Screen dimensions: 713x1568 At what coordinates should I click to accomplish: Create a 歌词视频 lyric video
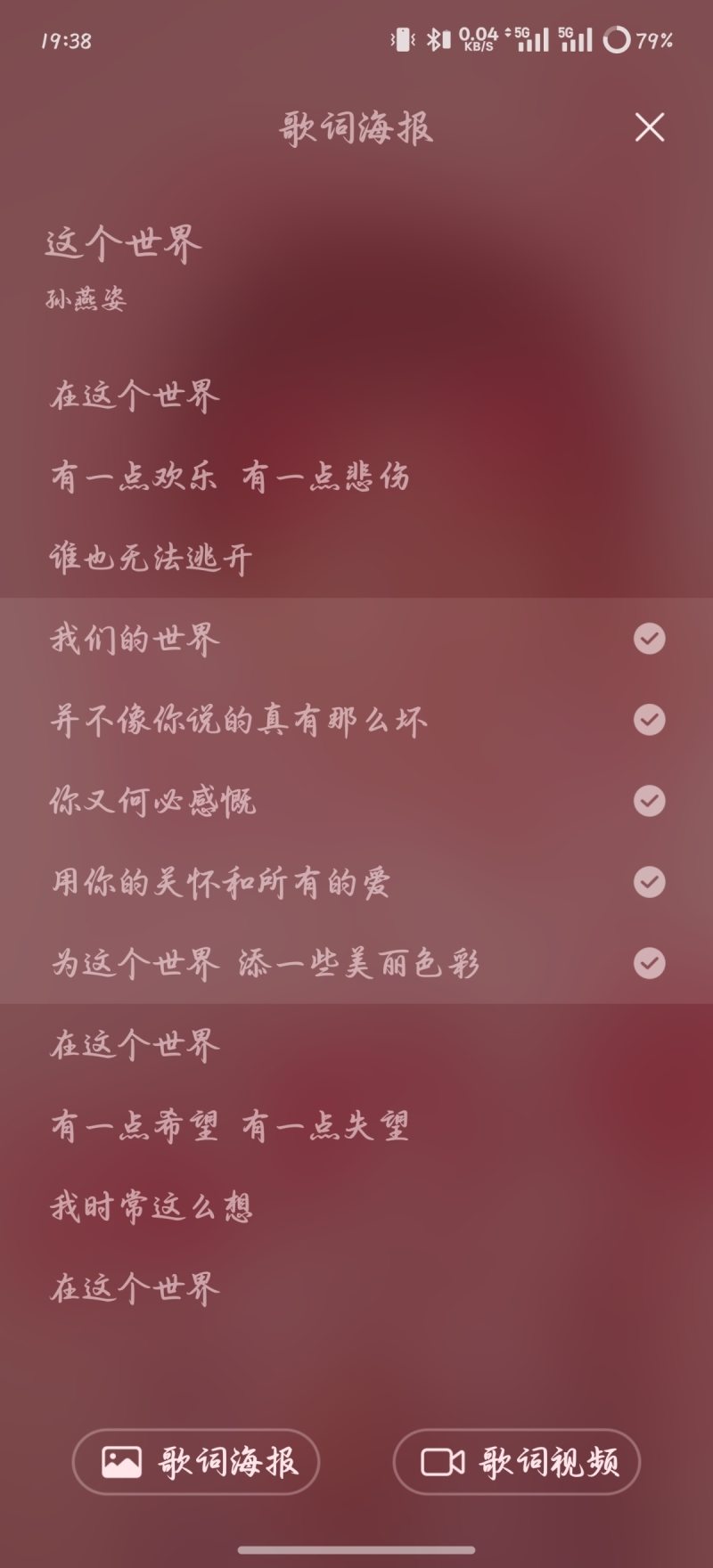pos(517,1462)
